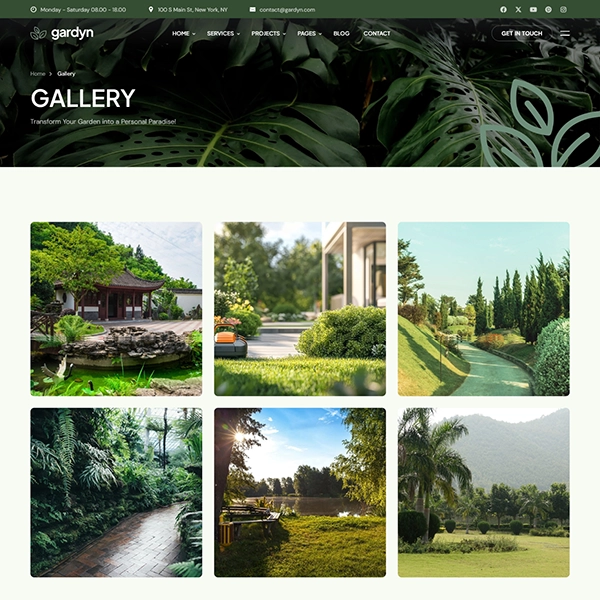The height and width of the screenshot is (600, 600).
Task: Open the Pinterest profile icon
Action: 548,9
